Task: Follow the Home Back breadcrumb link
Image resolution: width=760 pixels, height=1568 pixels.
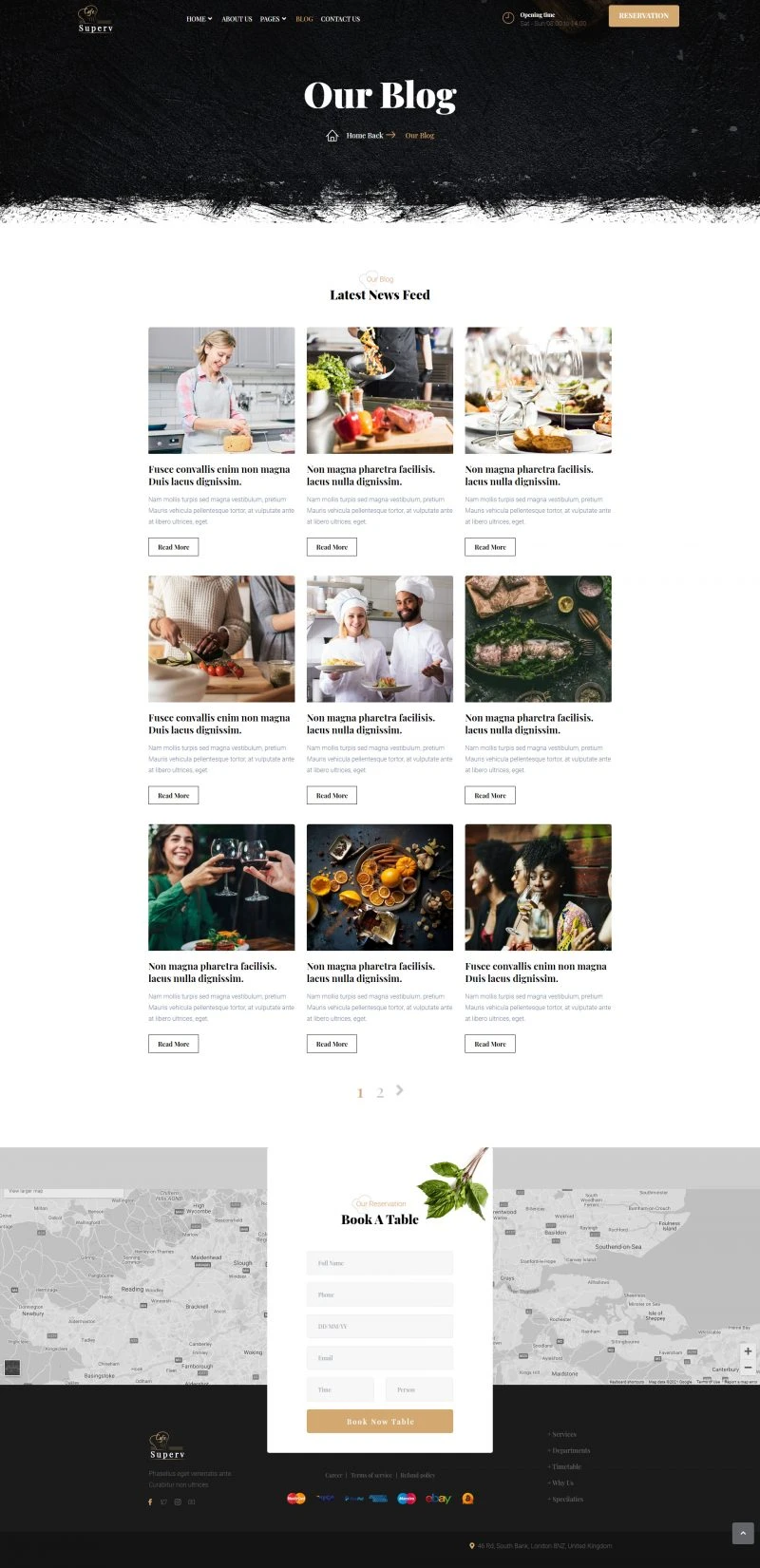Action: coord(365,136)
